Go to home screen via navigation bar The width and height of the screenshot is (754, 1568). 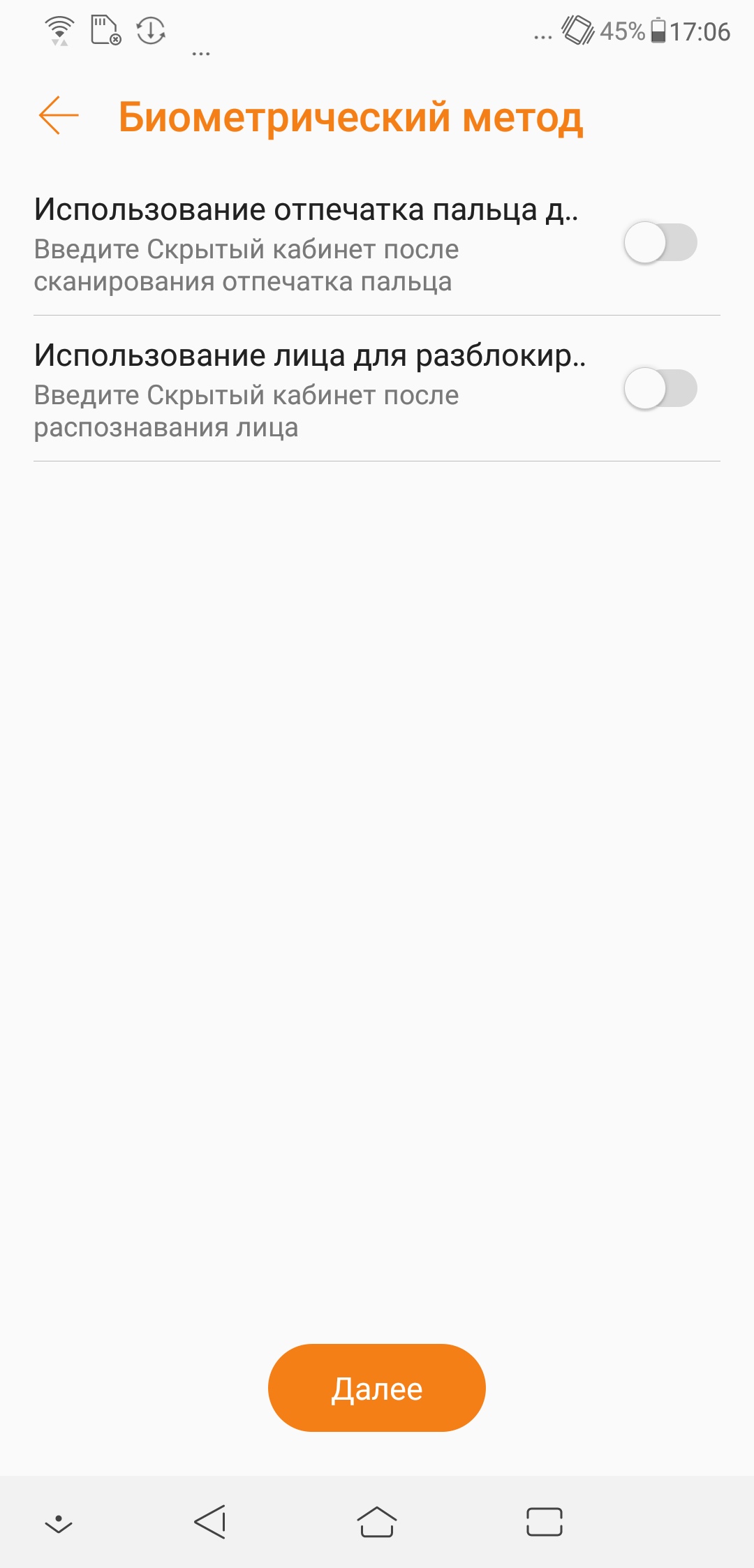(x=376, y=1521)
